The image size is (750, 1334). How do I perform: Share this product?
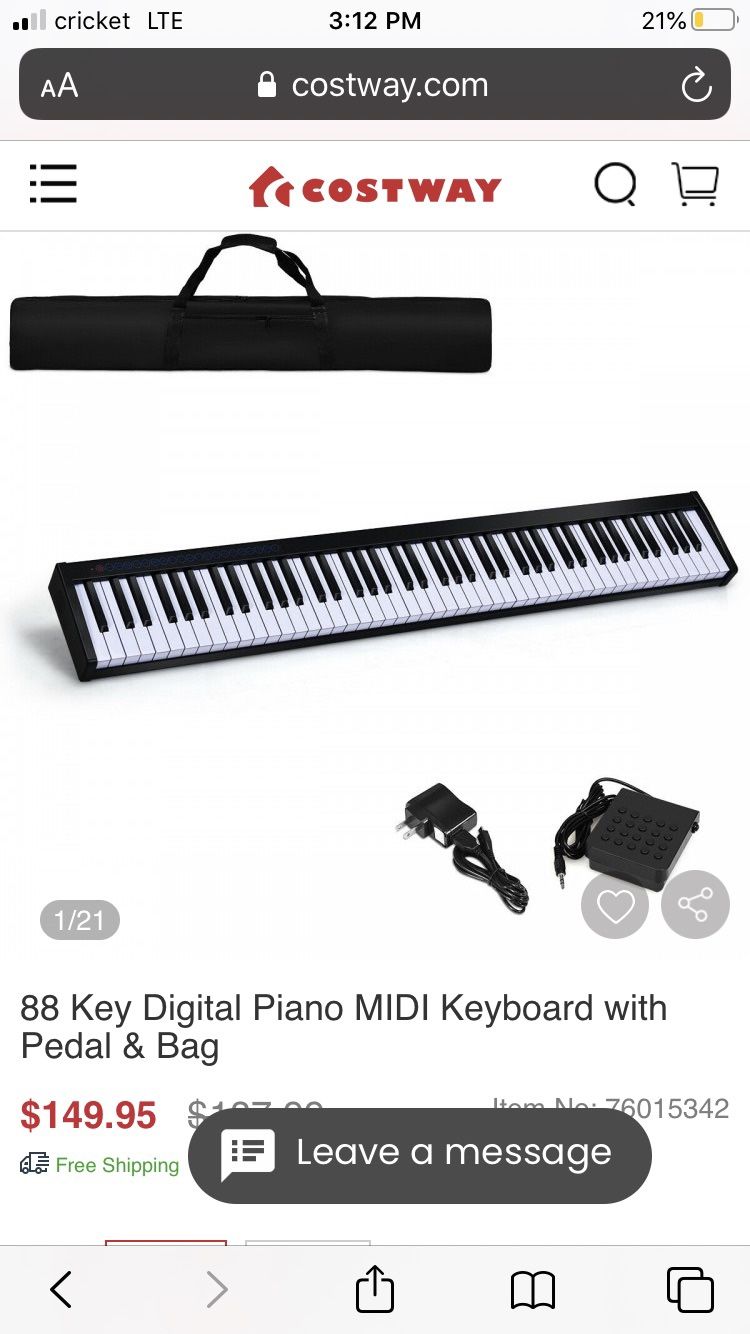tap(695, 905)
